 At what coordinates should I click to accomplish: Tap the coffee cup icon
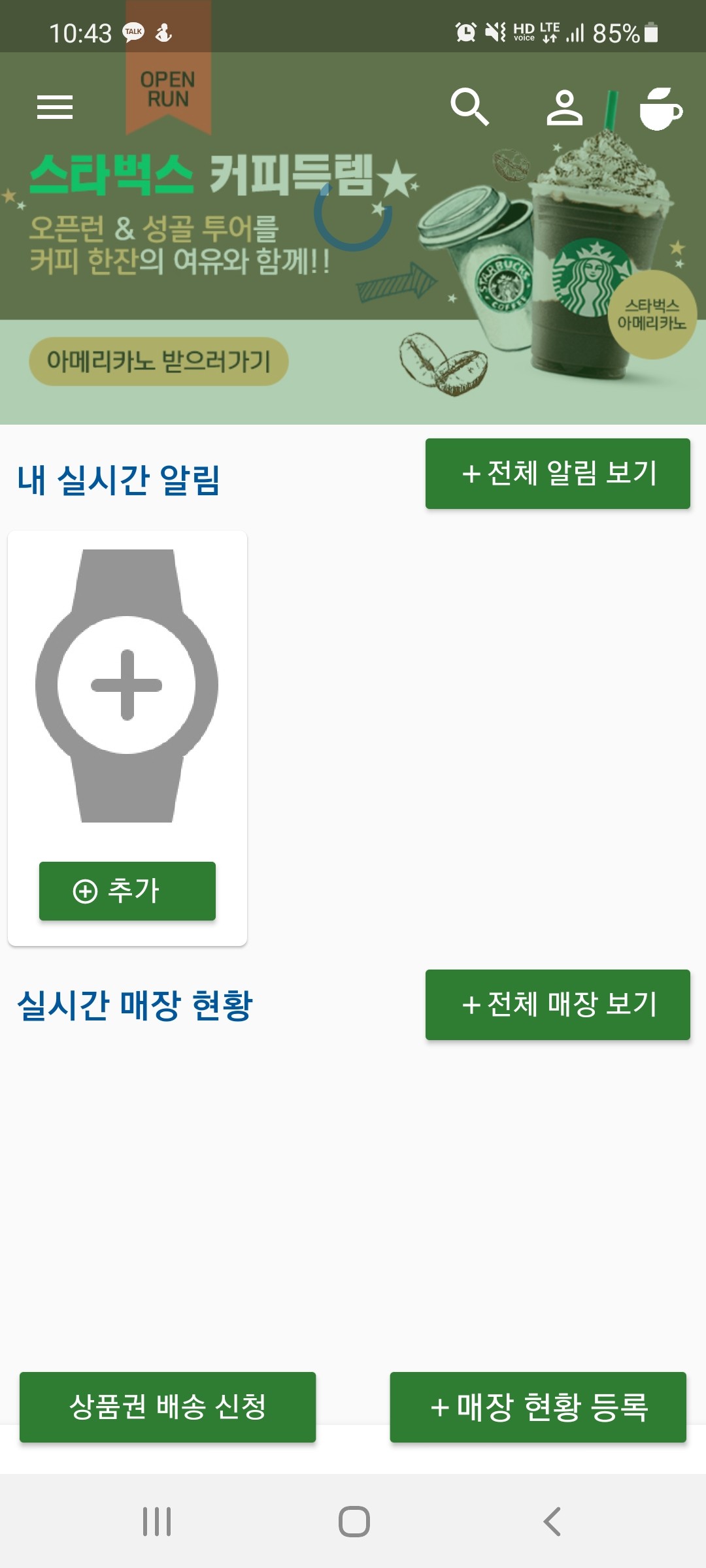[x=660, y=108]
